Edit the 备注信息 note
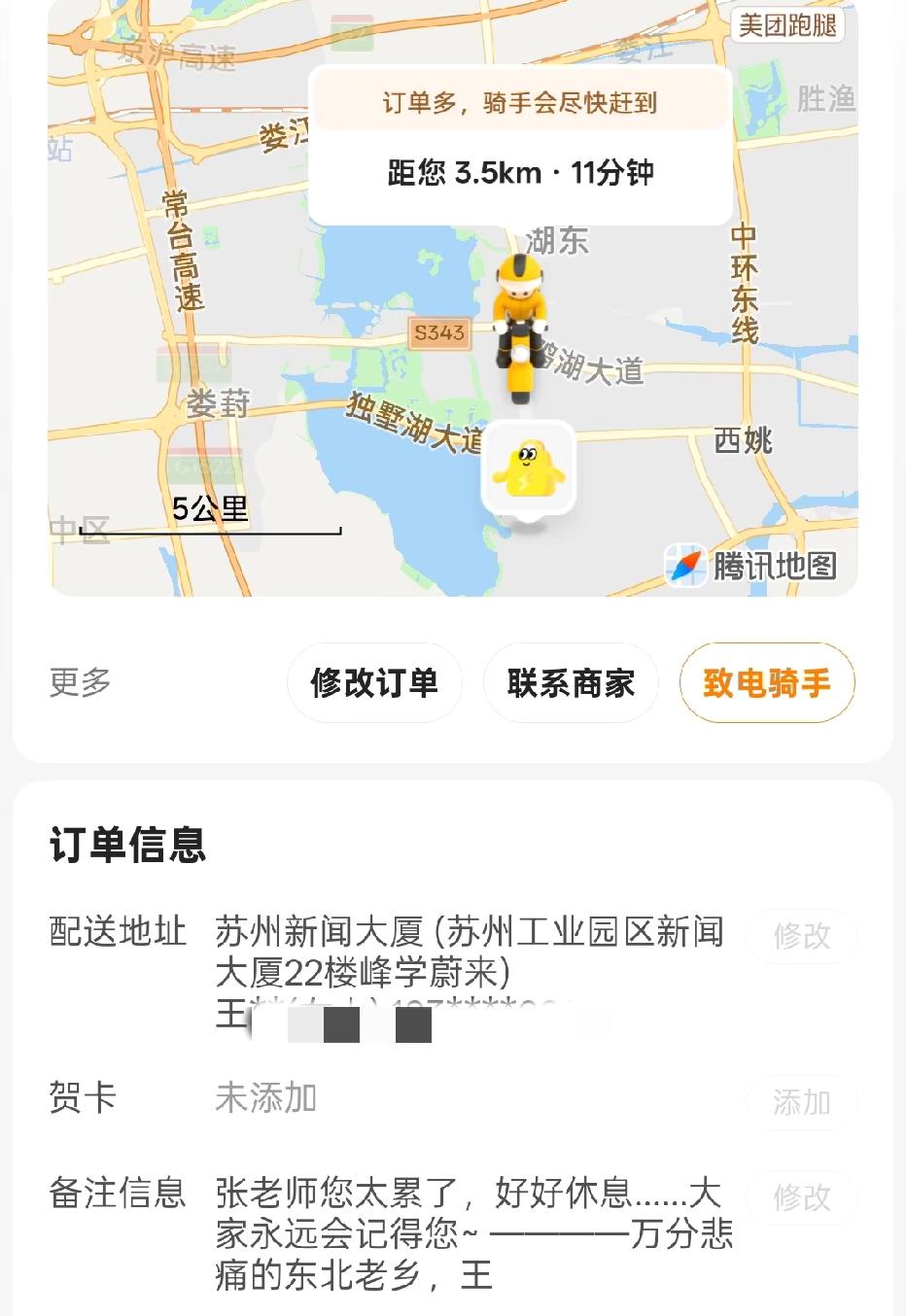This screenshot has height=1316, width=906. coord(801,1196)
